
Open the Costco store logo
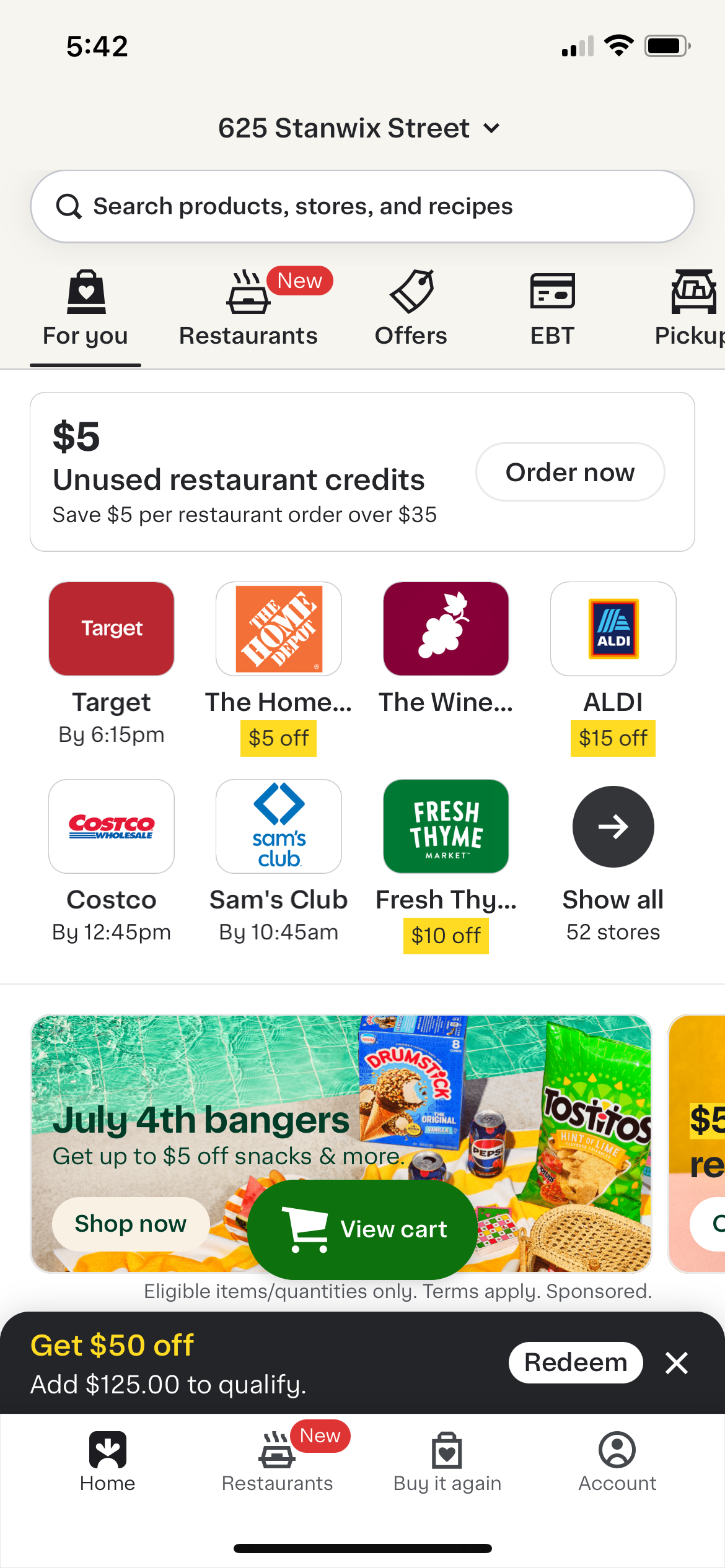[x=111, y=826]
